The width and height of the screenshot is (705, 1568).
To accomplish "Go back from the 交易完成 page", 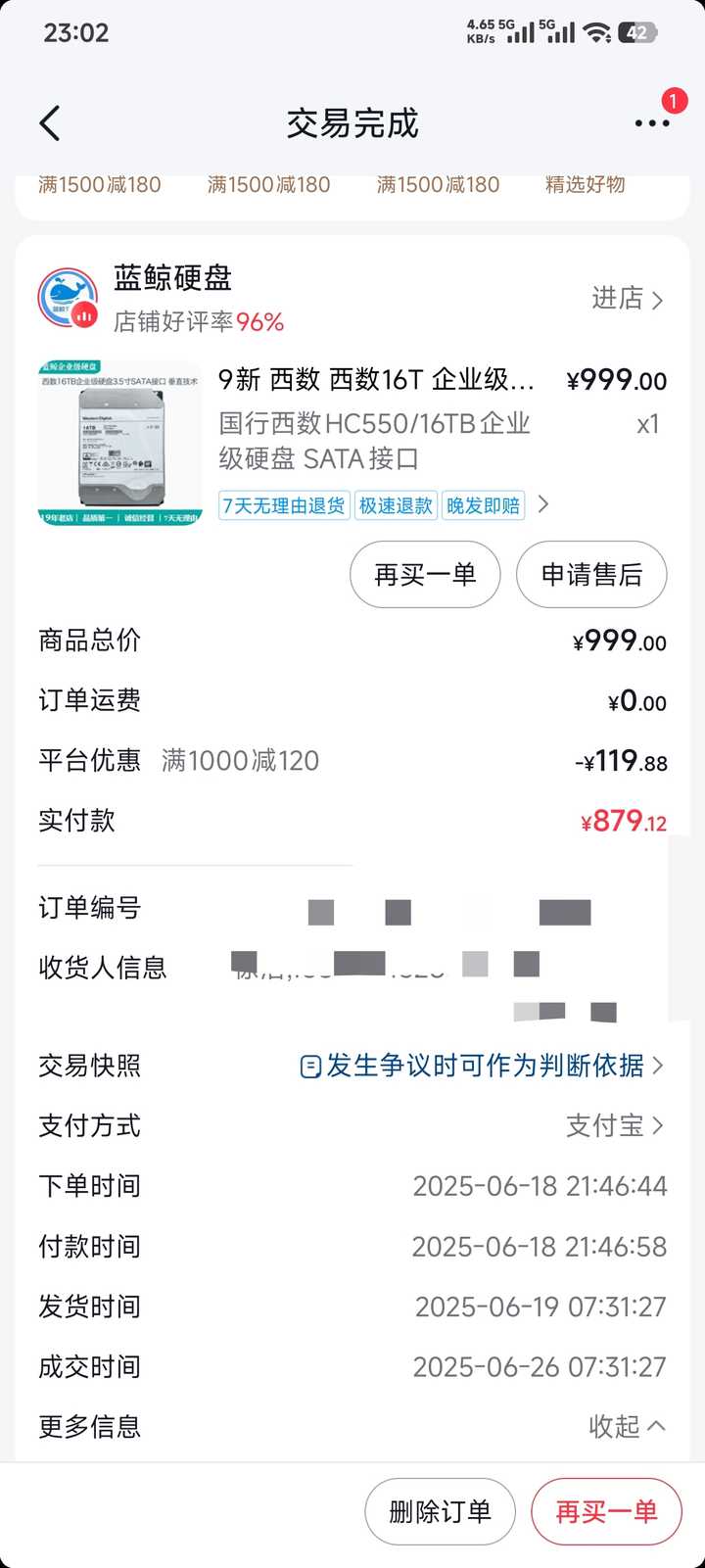I will 50,124.
